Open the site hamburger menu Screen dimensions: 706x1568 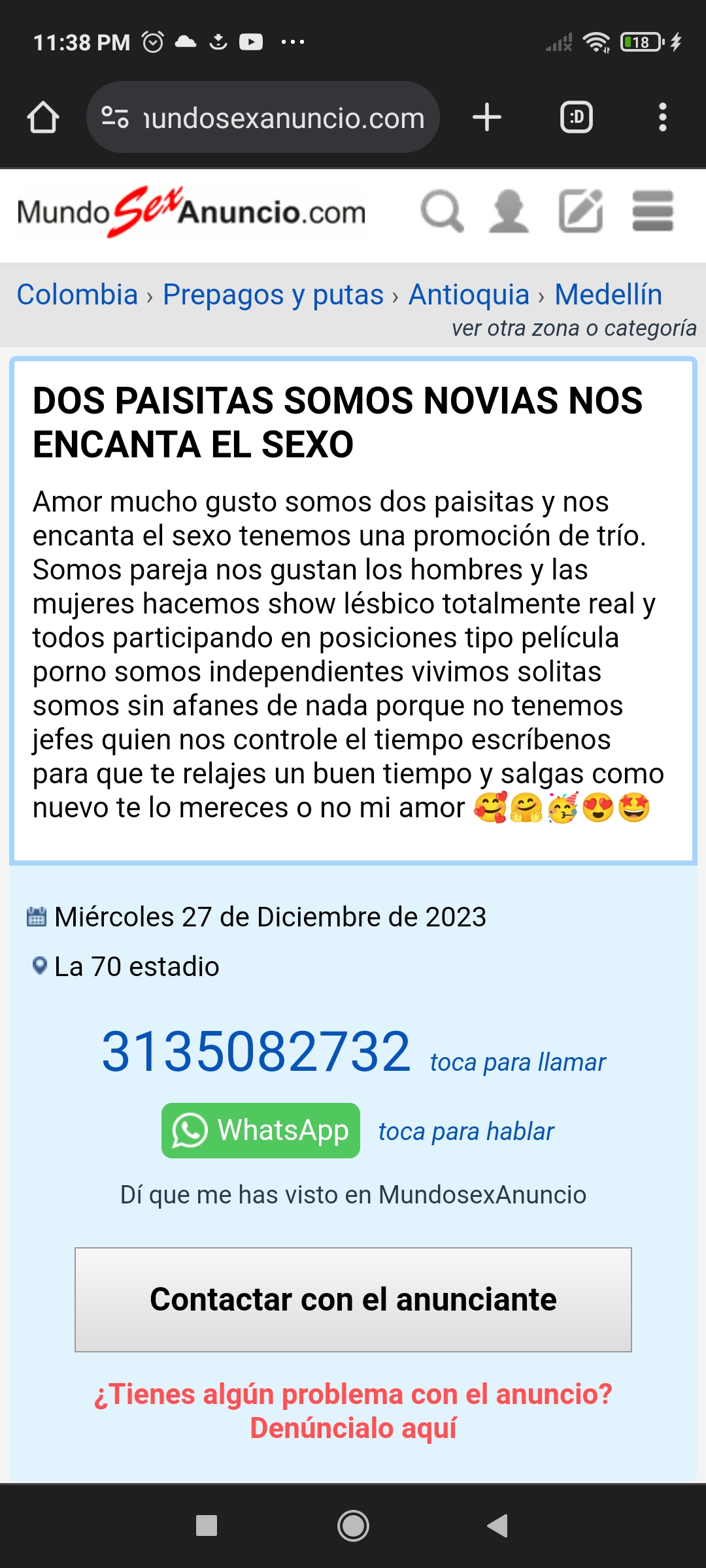tap(653, 212)
